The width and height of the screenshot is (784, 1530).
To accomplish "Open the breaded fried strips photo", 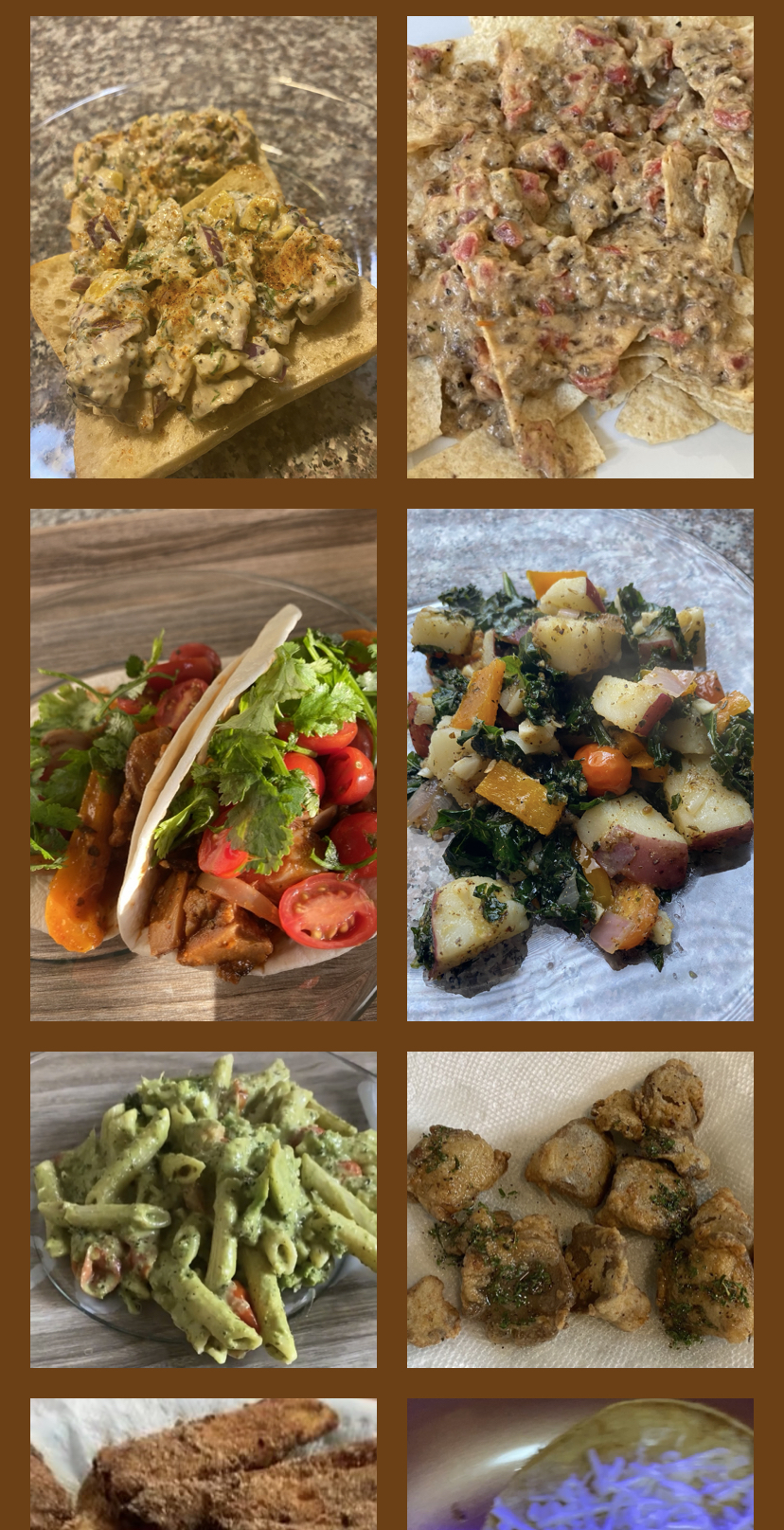I will [x=203, y=1464].
